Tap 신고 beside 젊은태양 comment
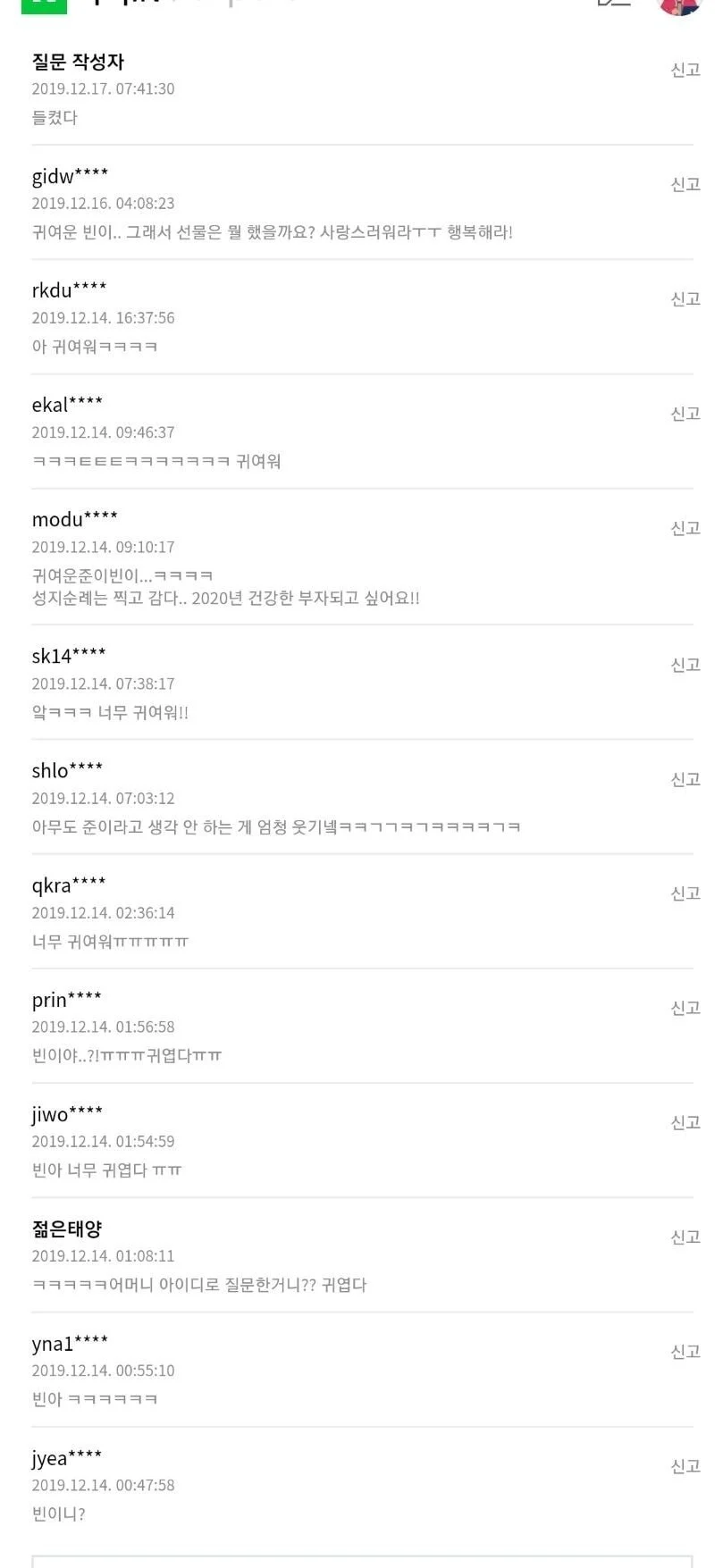 pos(685,1237)
